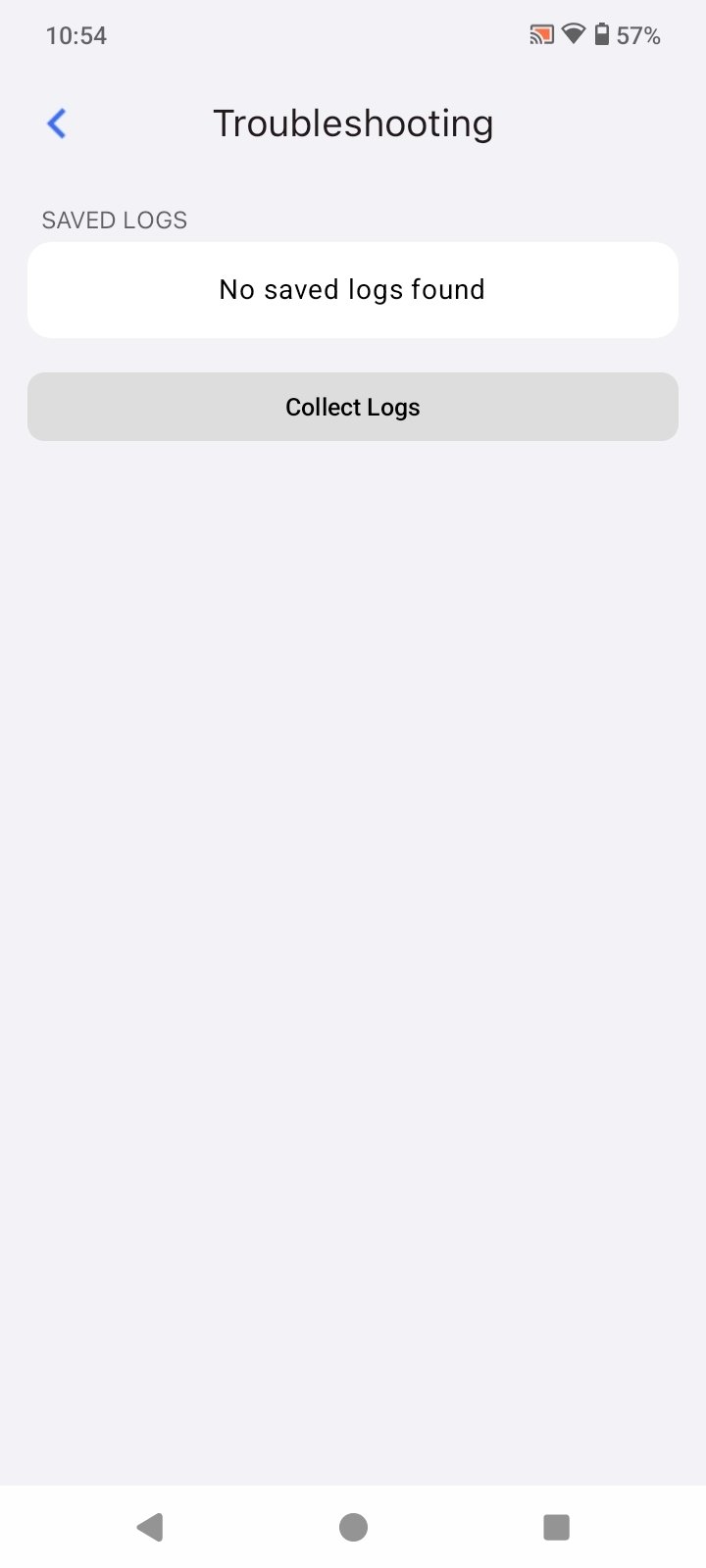Open the recent apps view
This screenshot has width=706, height=1568.
pos(556,1527)
